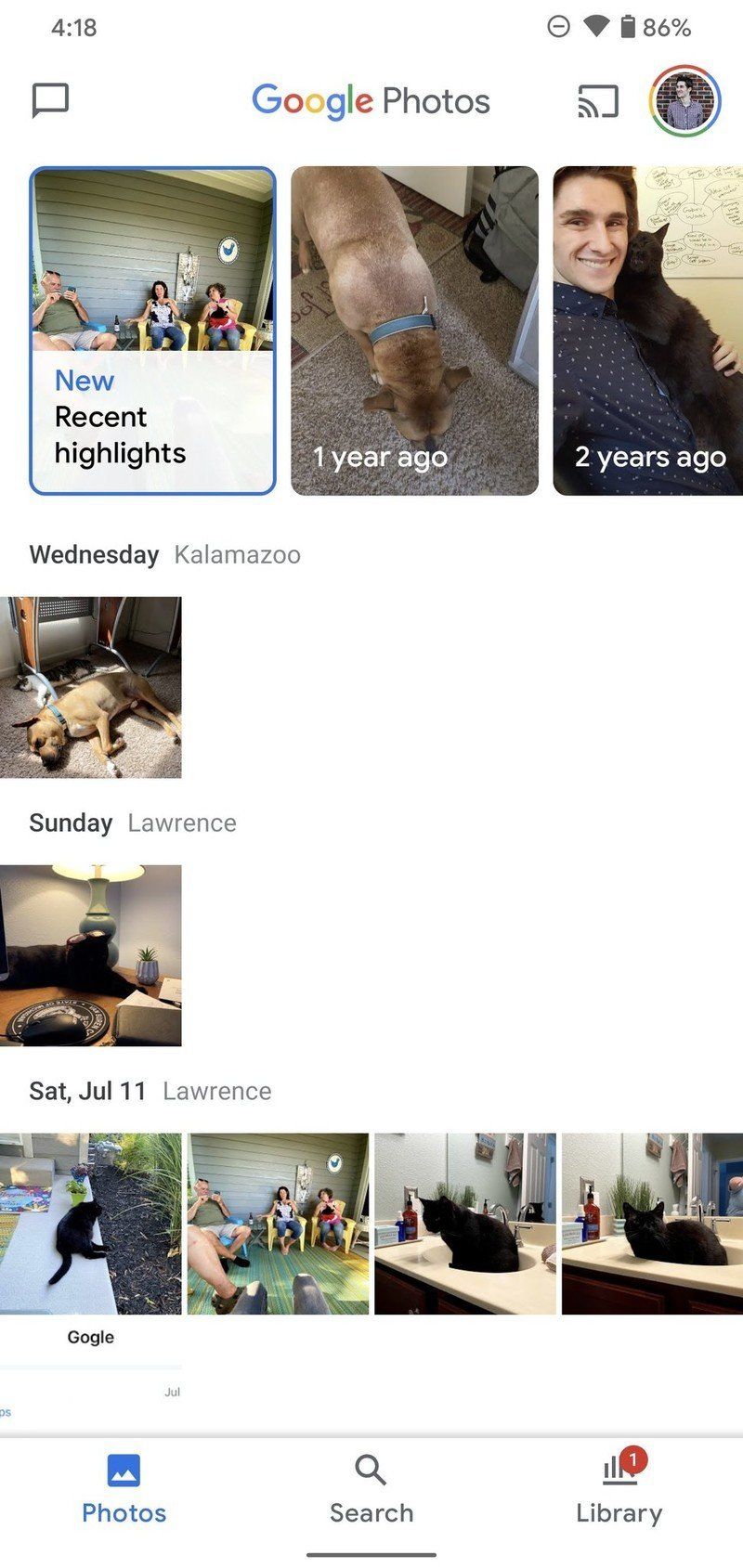Screen dimensions: 743x1568
Task: Open the photo of cat lying in sink
Action: (x=652, y=1223)
